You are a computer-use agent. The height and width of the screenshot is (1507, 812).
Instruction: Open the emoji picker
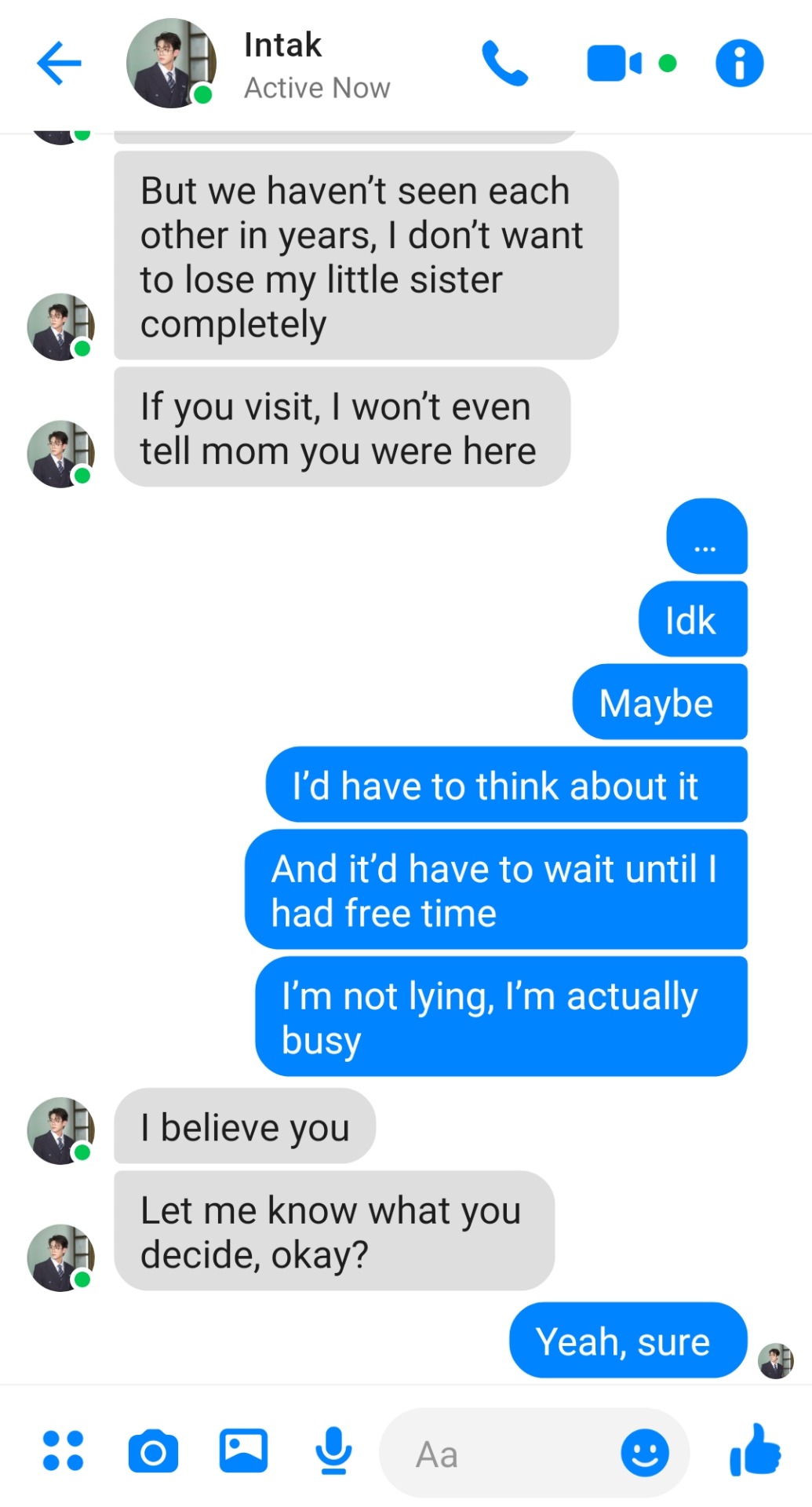coord(645,1452)
